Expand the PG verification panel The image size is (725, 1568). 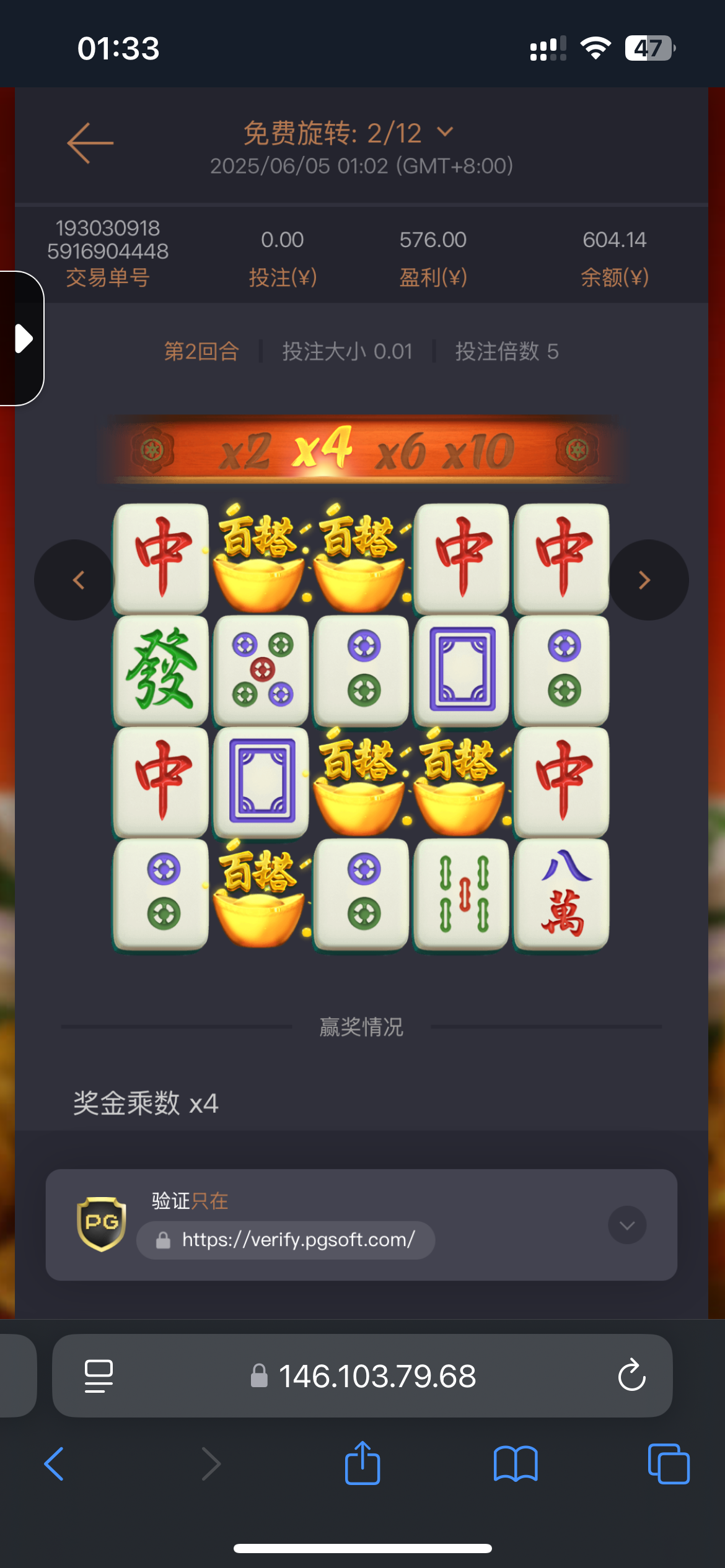(x=626, y=1224)
